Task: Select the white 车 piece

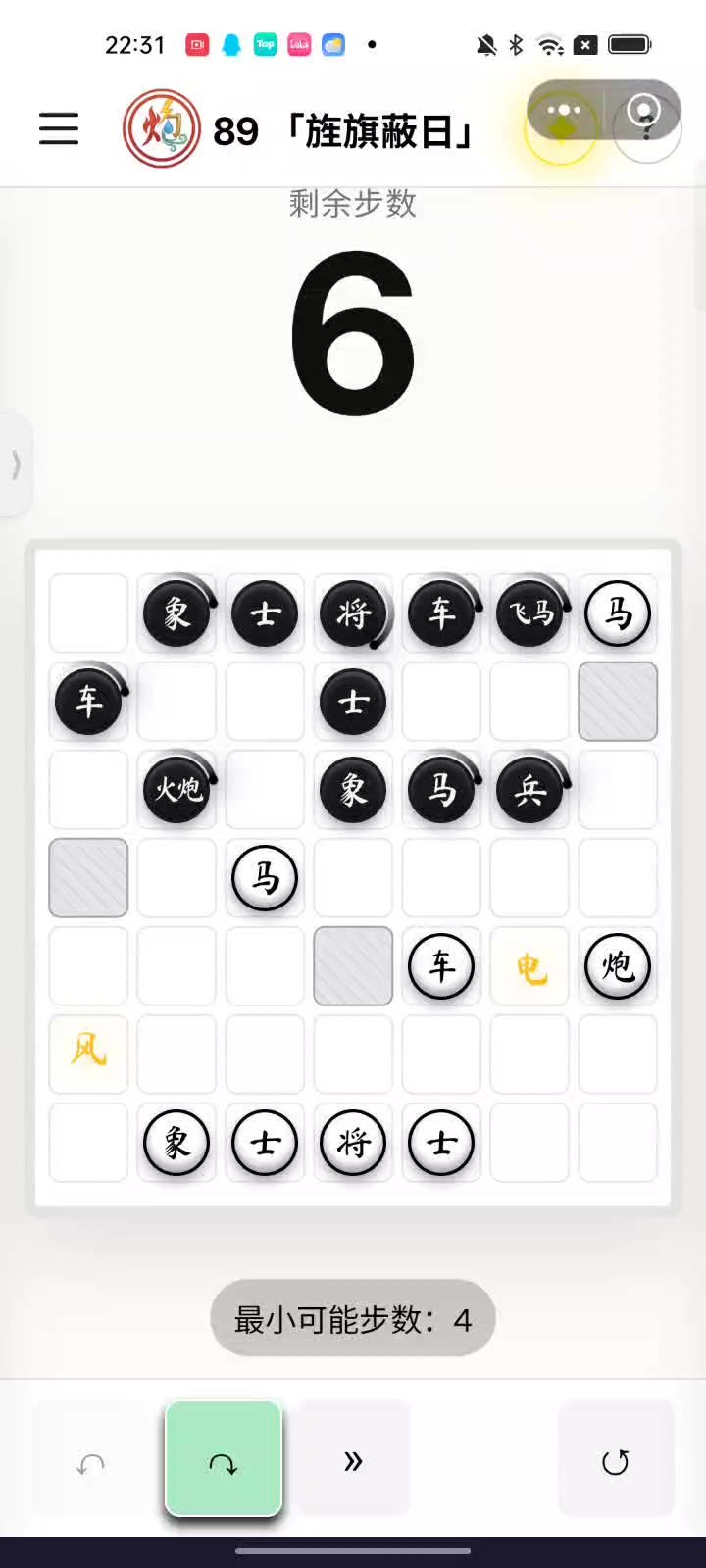Action: tap(441, 966)
